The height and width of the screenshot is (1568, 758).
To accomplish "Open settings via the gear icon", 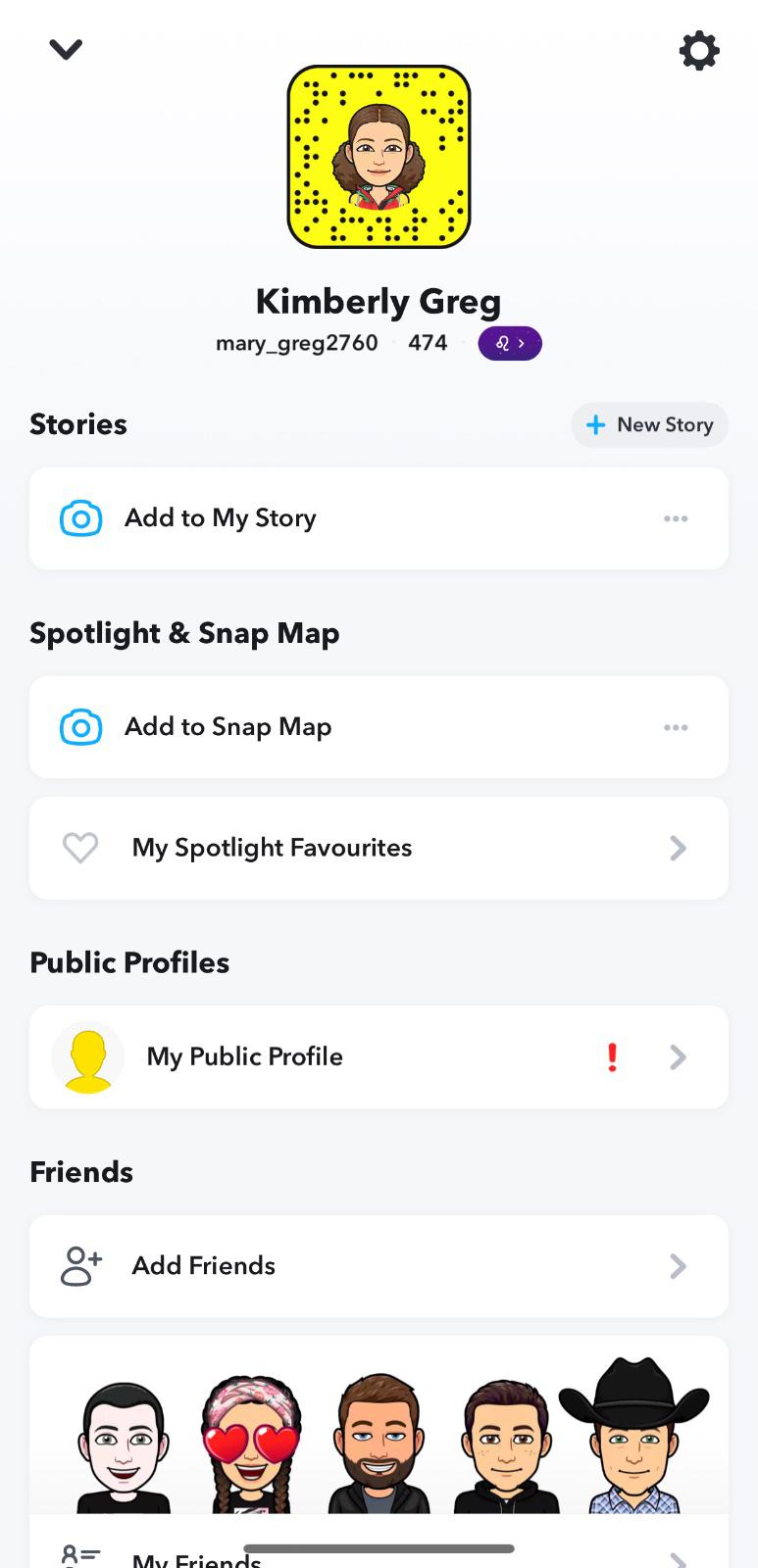I will pyautogui.click(x=699, y=50).
